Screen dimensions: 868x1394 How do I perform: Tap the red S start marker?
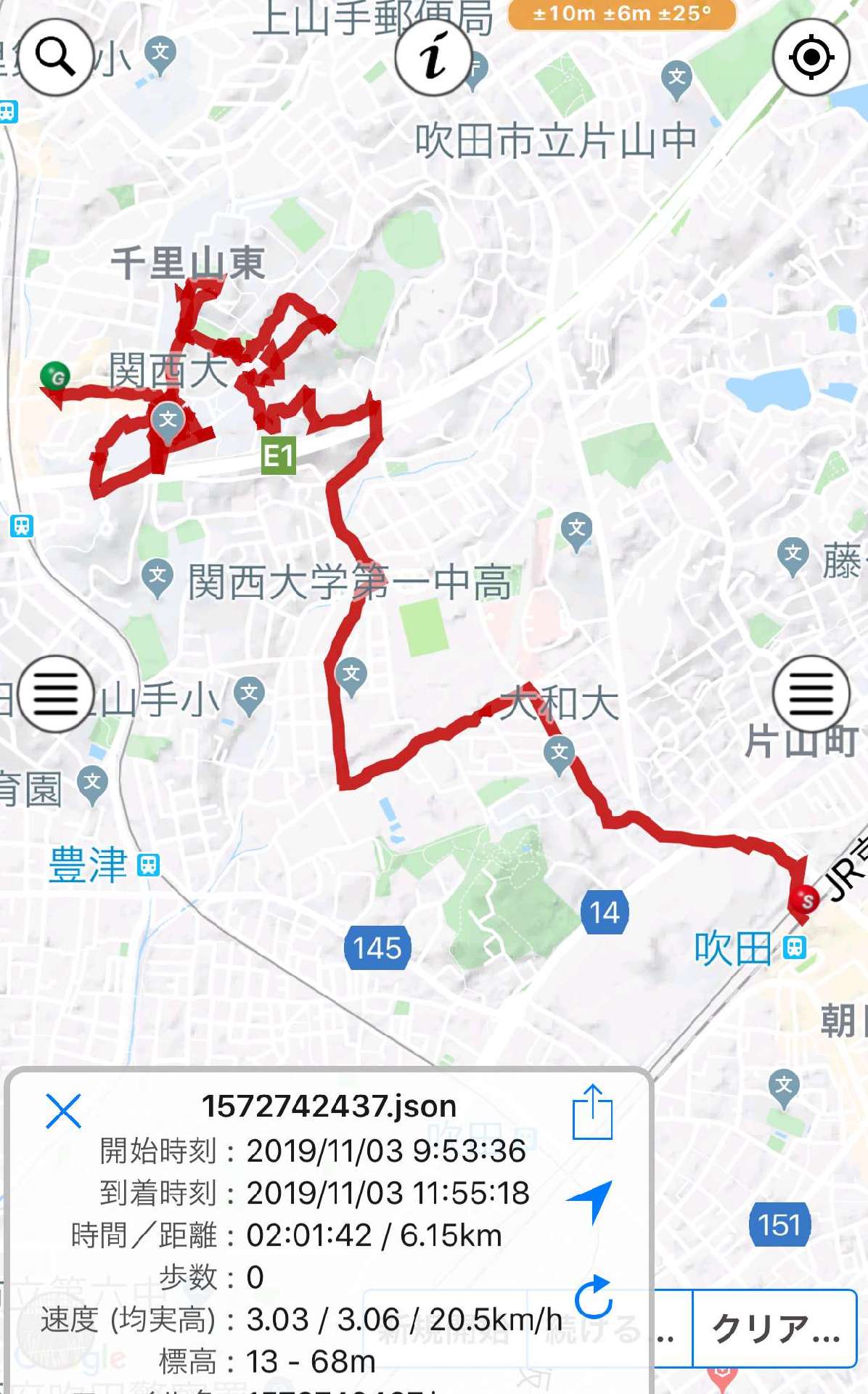[x=806, y=900]
